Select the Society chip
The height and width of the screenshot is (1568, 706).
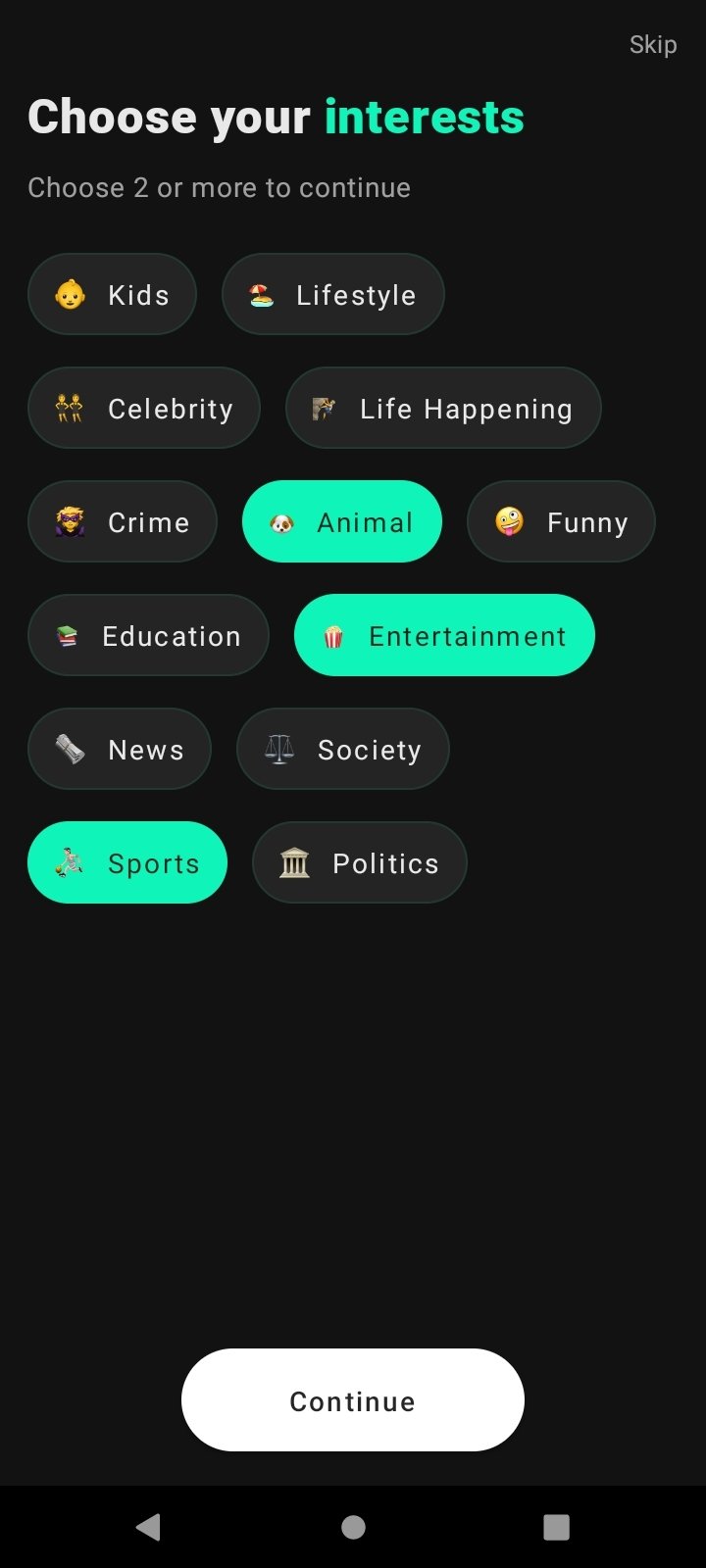[x=343, y=749]
